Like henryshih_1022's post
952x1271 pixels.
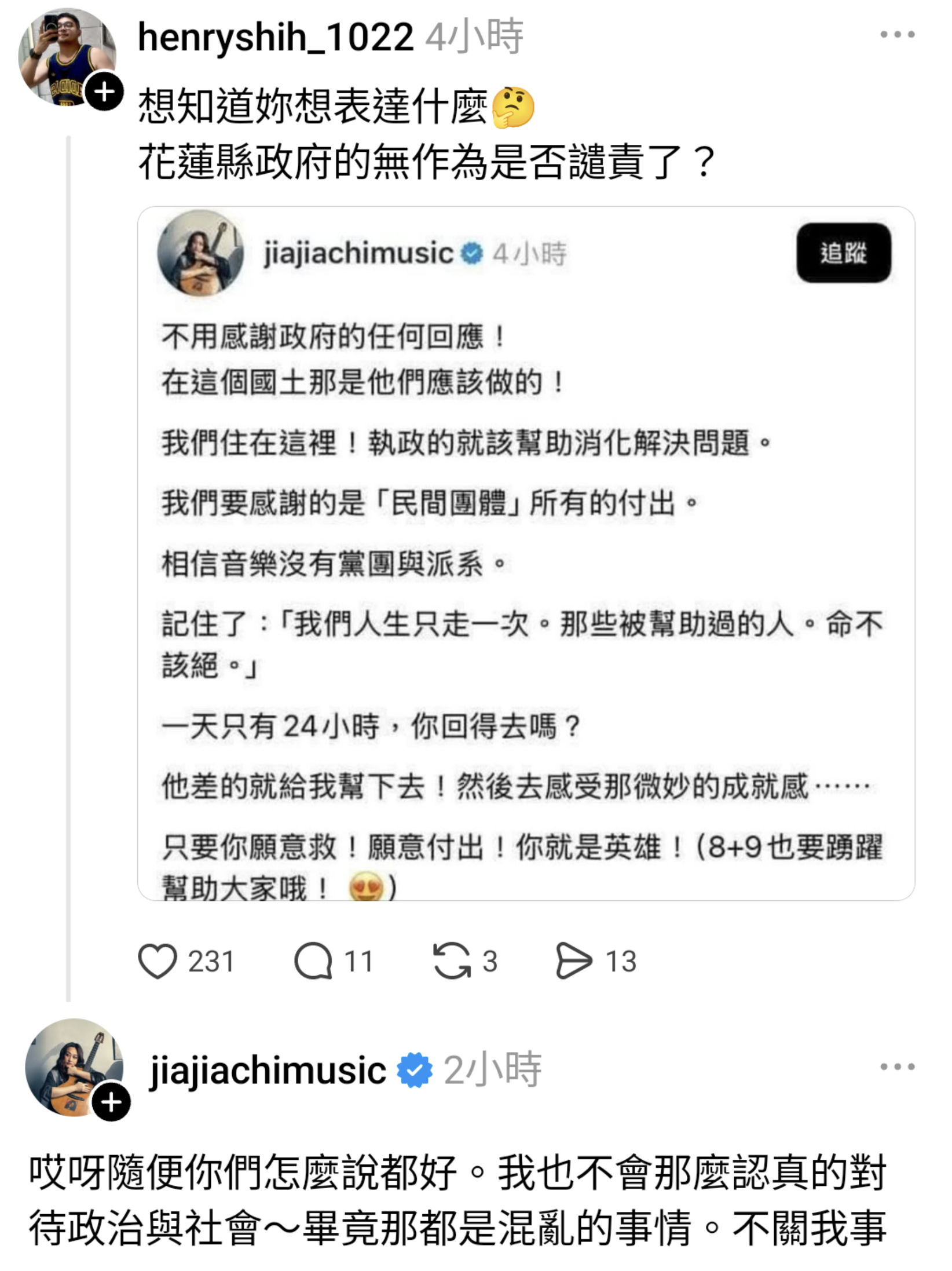tap(157, 962)
